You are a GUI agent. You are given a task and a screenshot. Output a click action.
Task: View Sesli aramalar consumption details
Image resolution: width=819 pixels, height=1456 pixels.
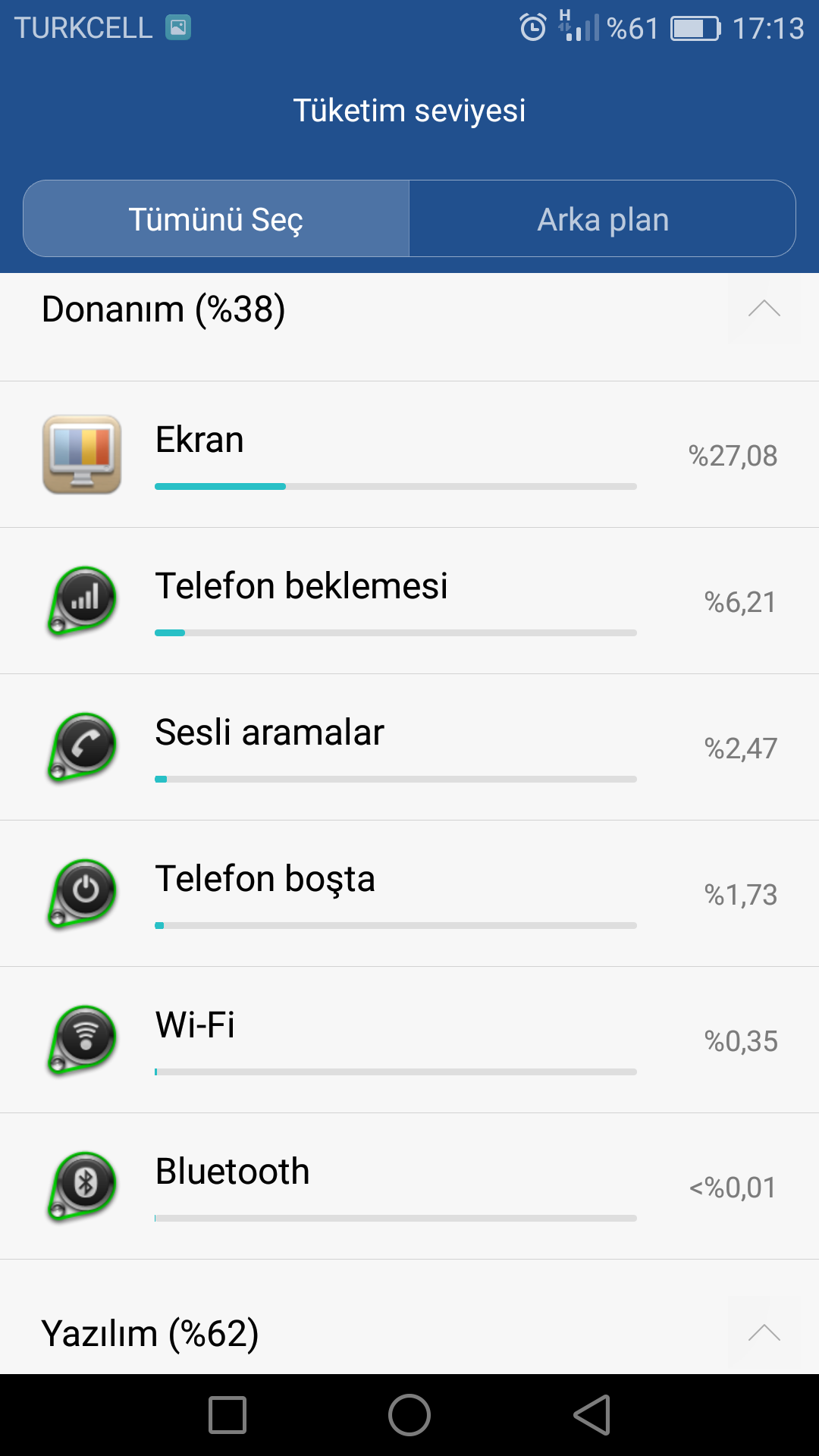click(409, 747)
